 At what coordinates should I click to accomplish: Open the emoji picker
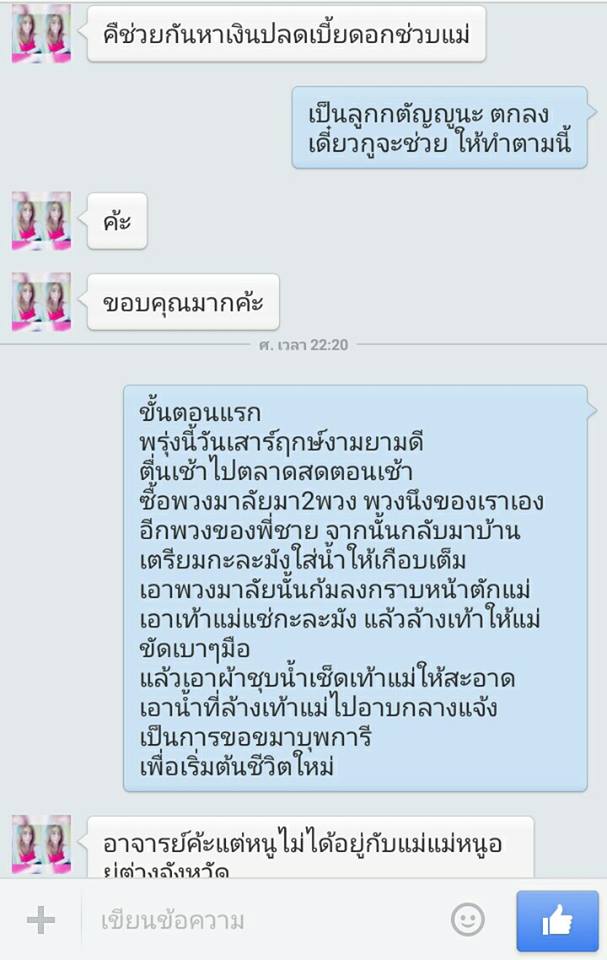point(467,920)
